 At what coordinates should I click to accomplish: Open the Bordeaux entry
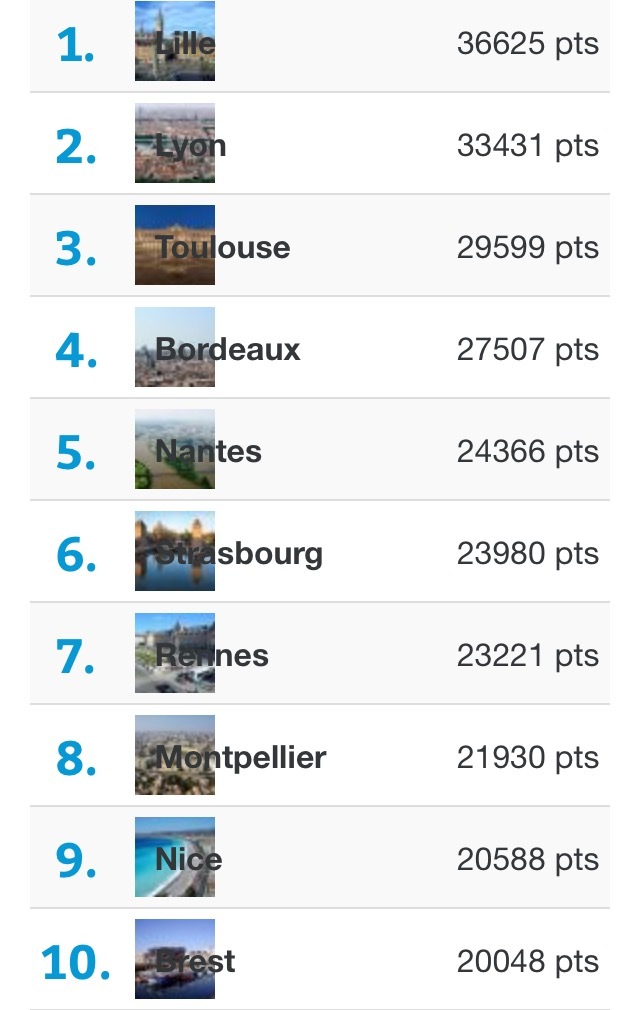tap(320, 350)
